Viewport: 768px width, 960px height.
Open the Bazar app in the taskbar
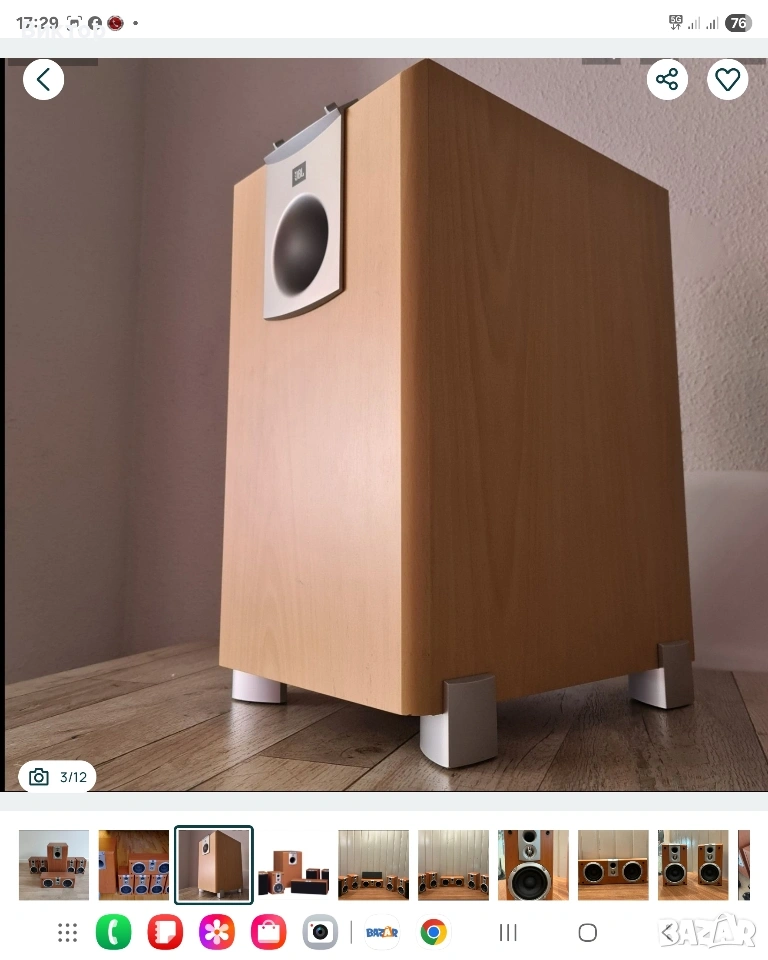tap(382, 933)
